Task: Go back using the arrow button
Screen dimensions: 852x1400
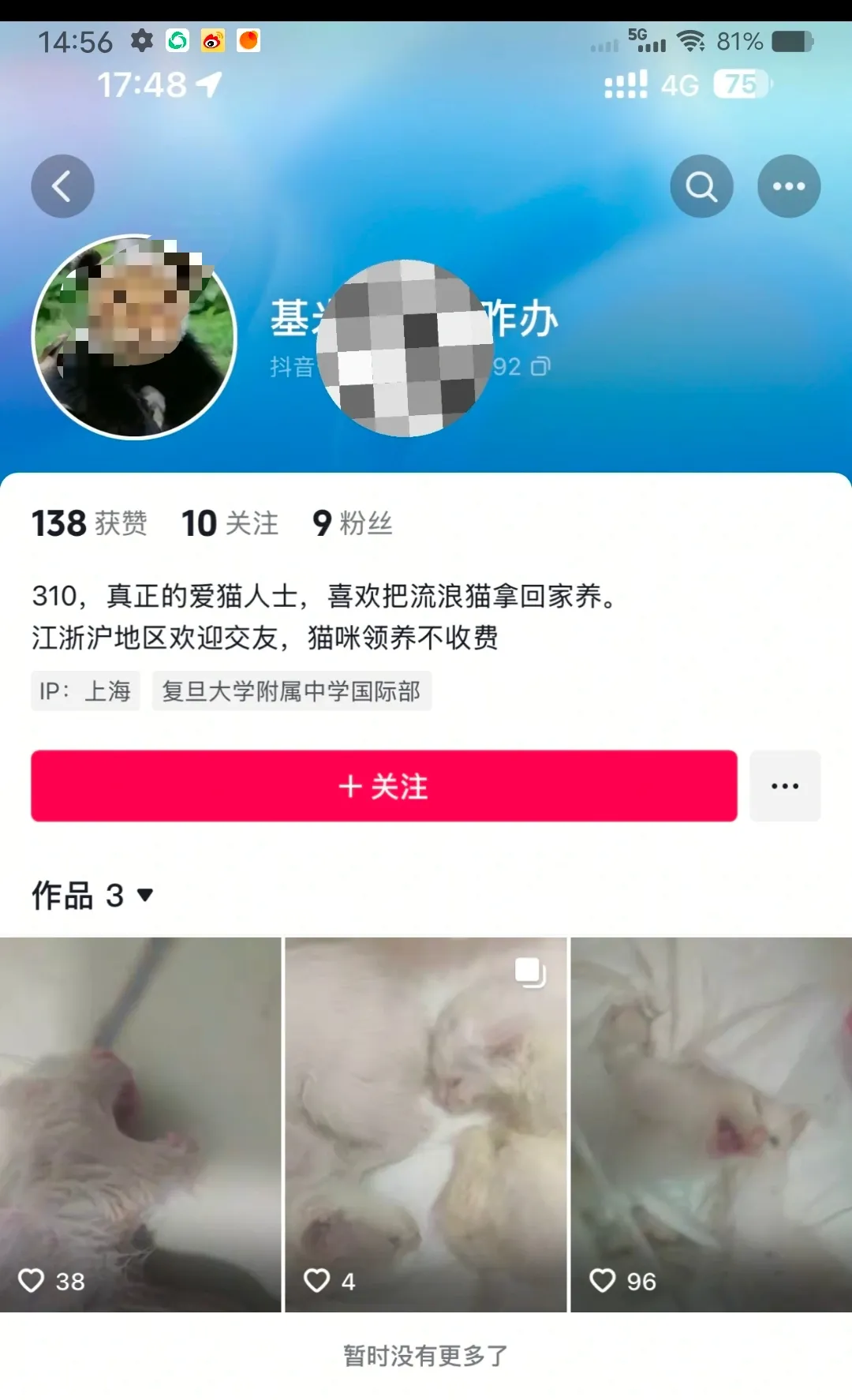Action: coord(62,186)
